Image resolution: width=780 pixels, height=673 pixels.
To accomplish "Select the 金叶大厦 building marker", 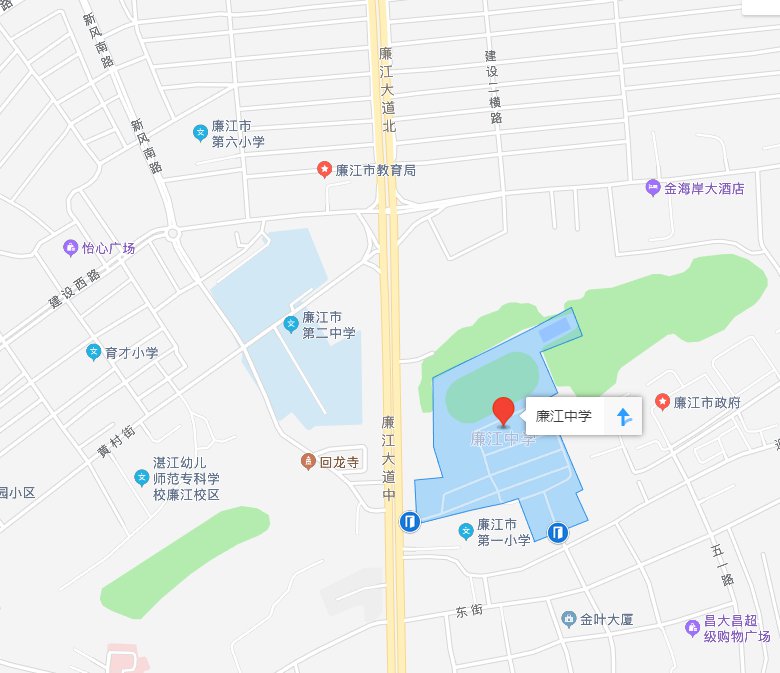I will pyautogui.click(x=569, y=619).
